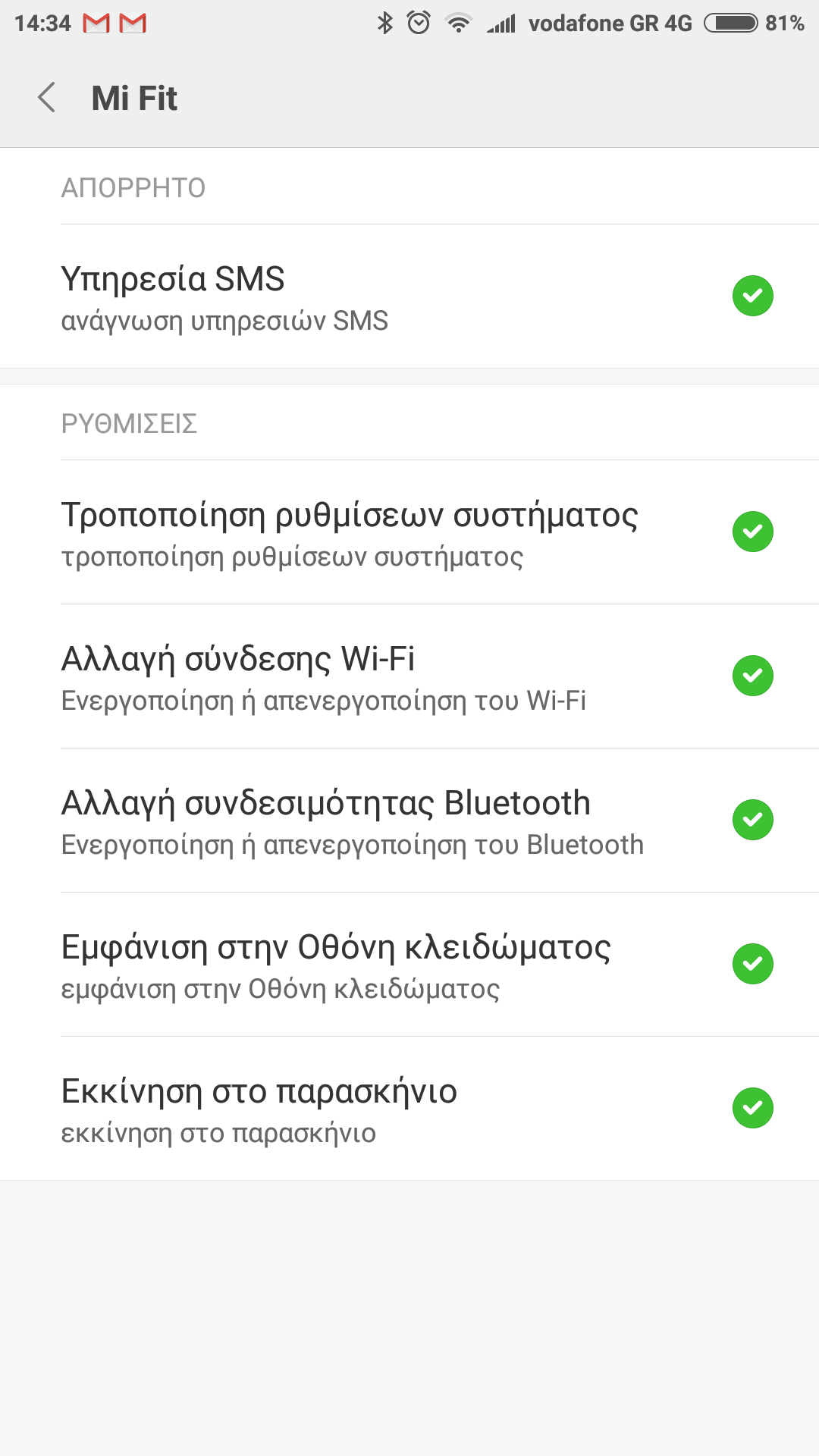The image size is (819, 1456).
Task: Select the Αλλαγή σύνδεσης Wi-Fi row
Action: [x=409, y=676]
